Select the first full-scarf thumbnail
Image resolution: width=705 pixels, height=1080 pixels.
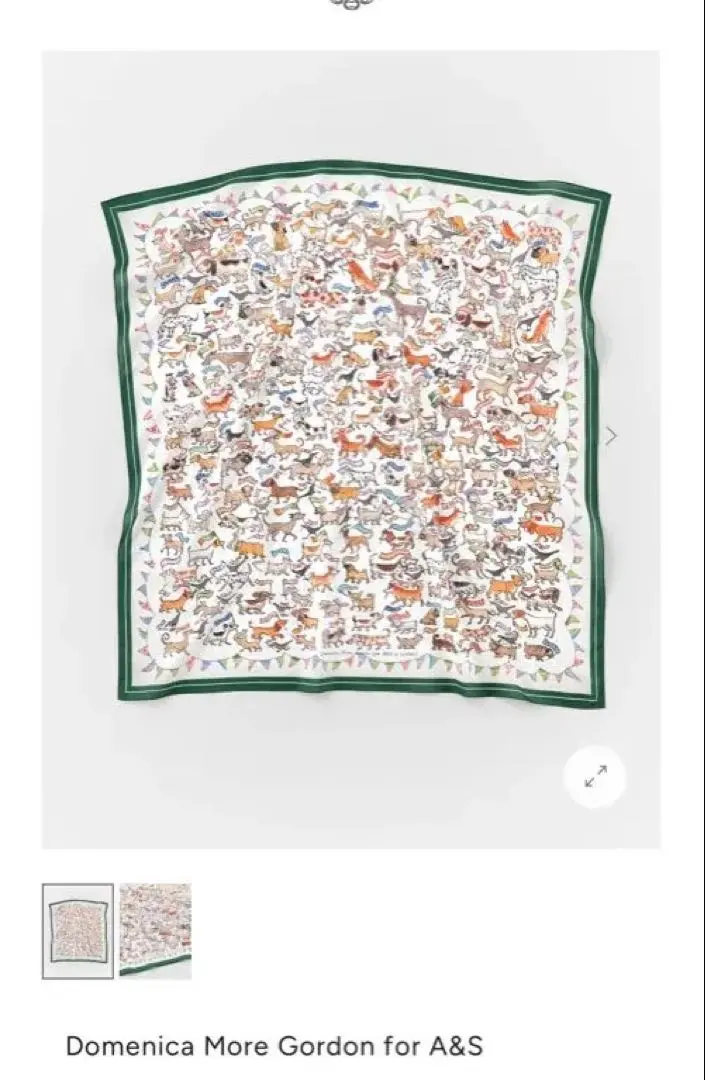[x=78, y=930]
